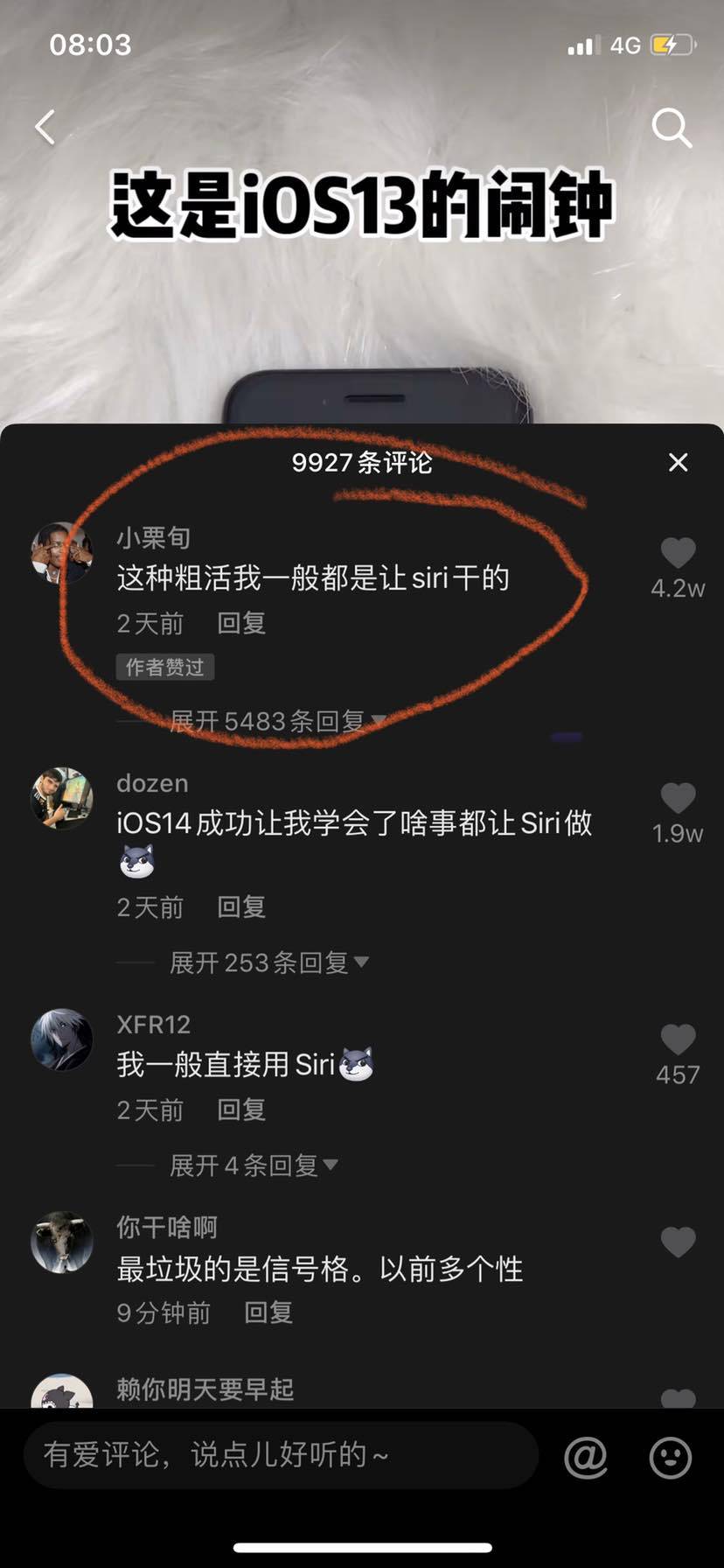The image size is (724, 1568).
Task: Open search from the magnifier icon
Action: (x=672, y=129)
